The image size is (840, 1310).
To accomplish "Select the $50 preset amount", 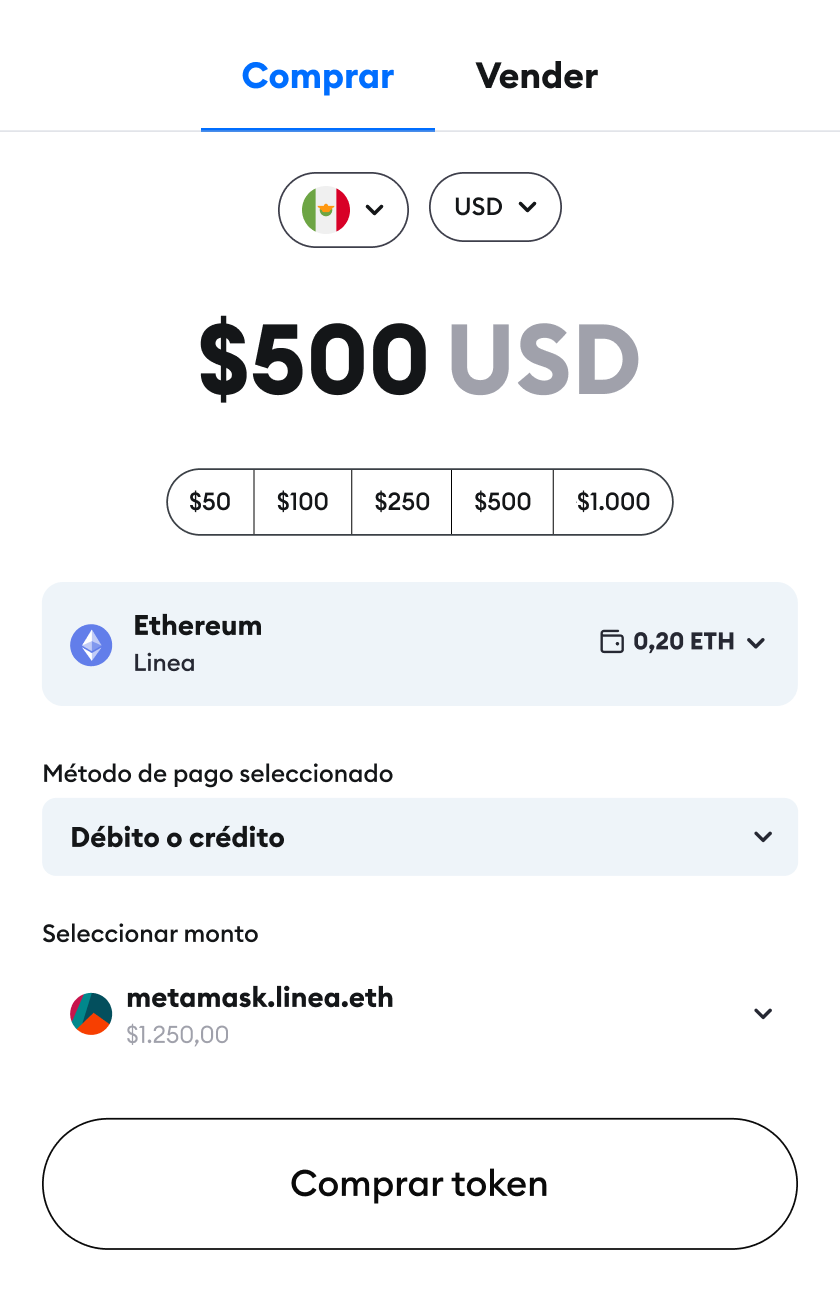I will point(210,502).
